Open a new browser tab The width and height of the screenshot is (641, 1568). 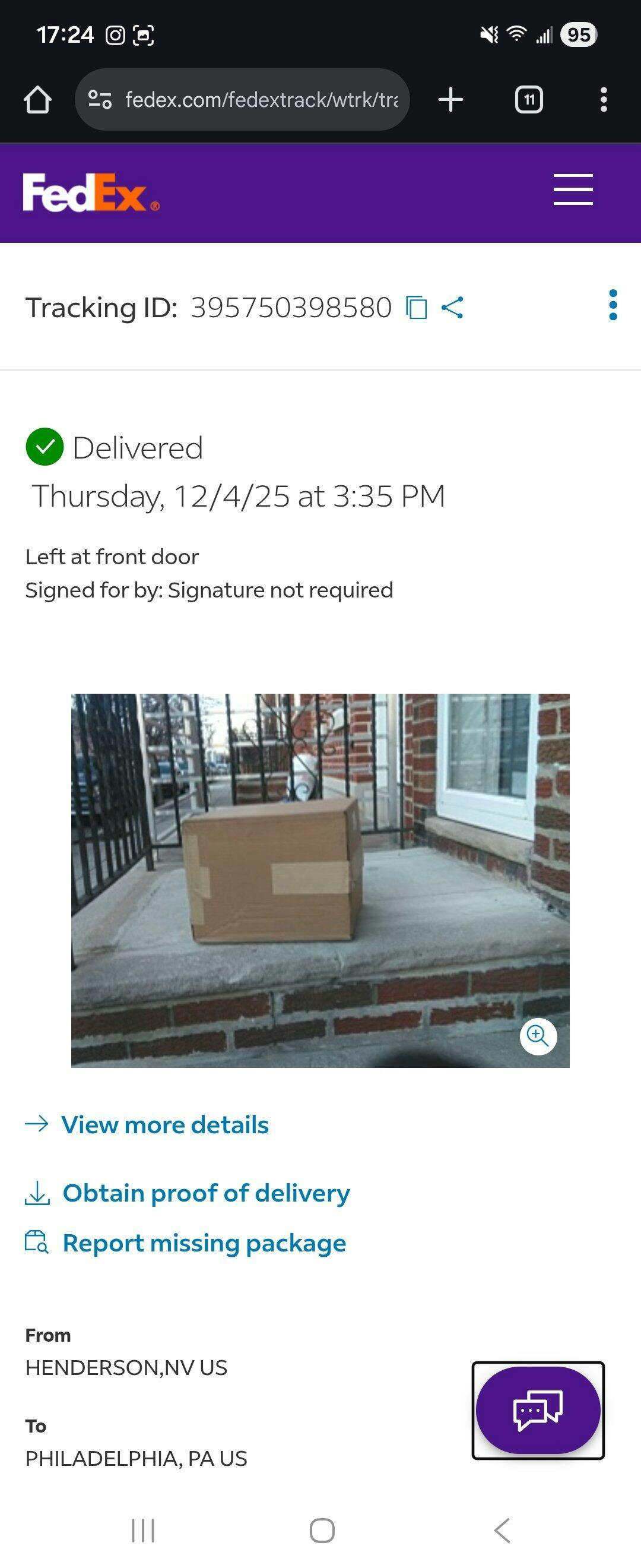click(450, 99)
